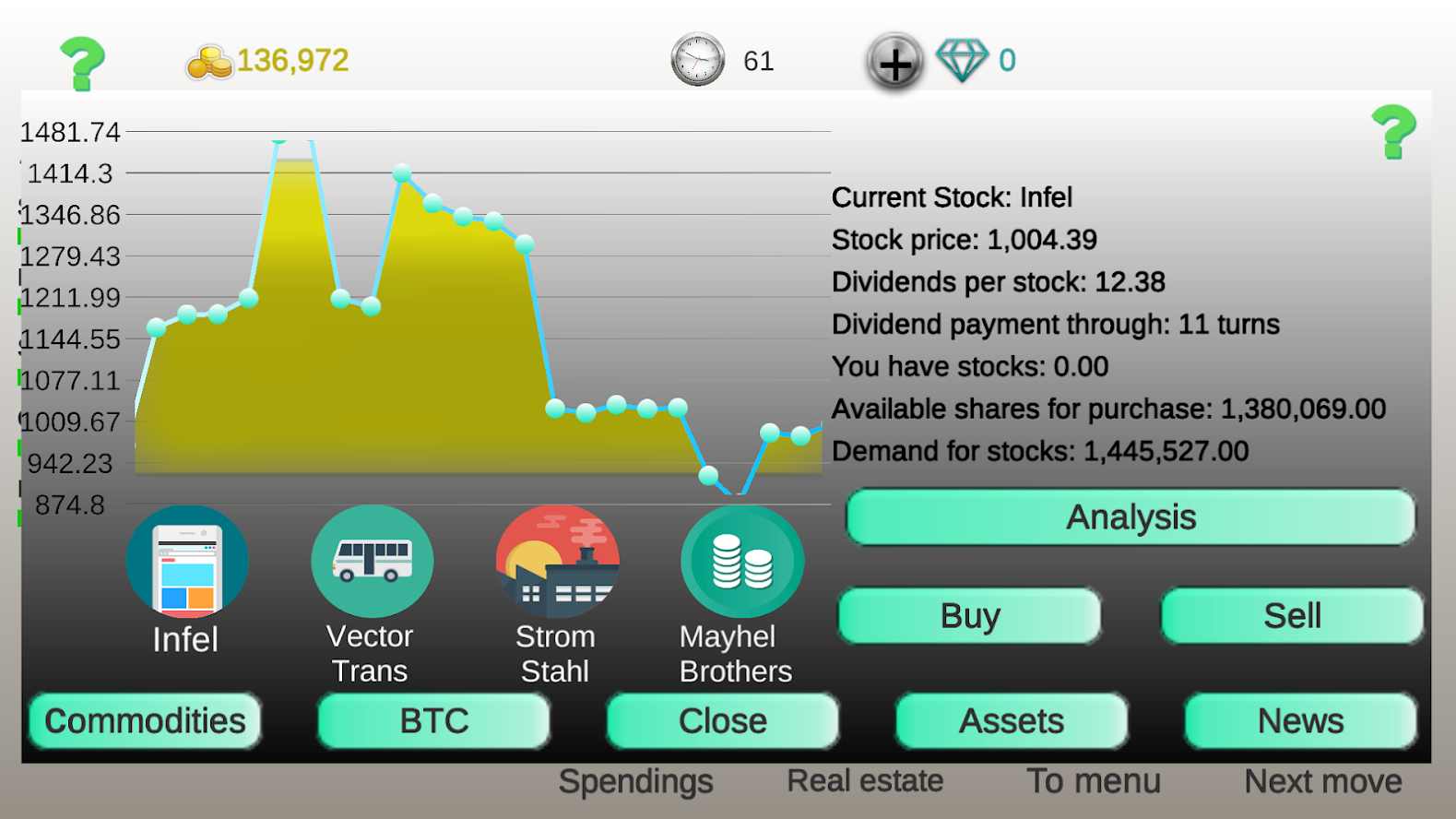Read the latest News
1456x819 pixels.
click(1300, 721)
